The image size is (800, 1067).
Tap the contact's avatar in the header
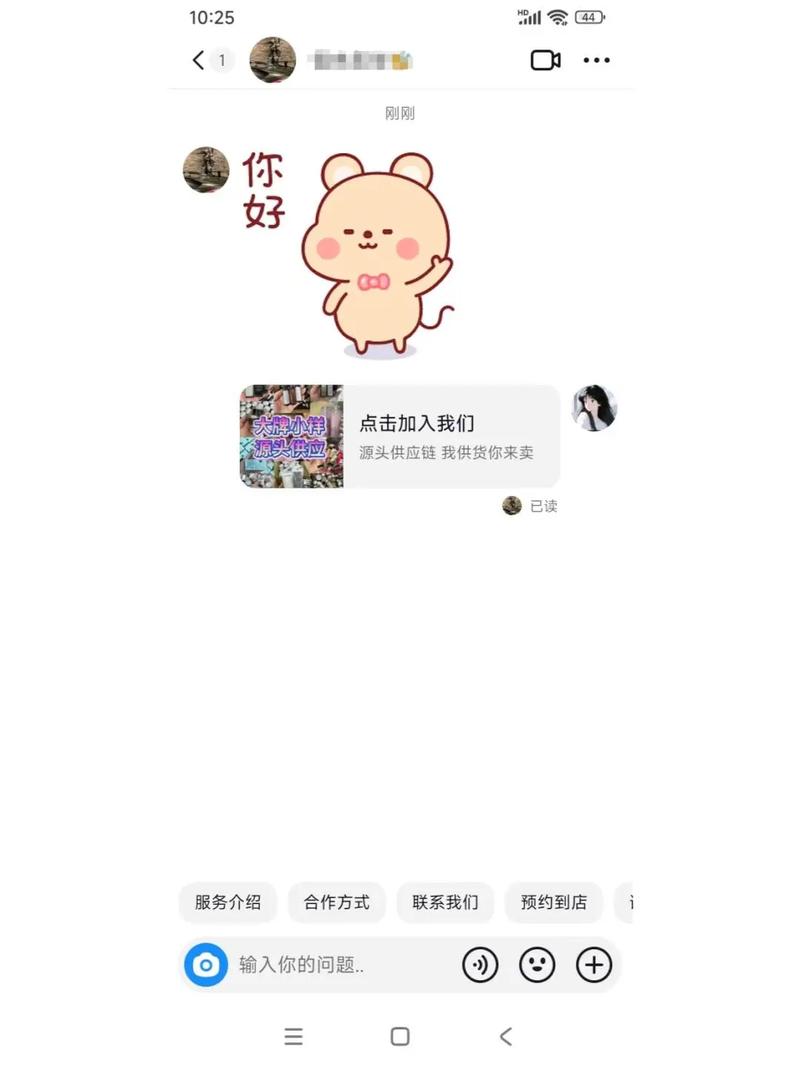point(273,60)
